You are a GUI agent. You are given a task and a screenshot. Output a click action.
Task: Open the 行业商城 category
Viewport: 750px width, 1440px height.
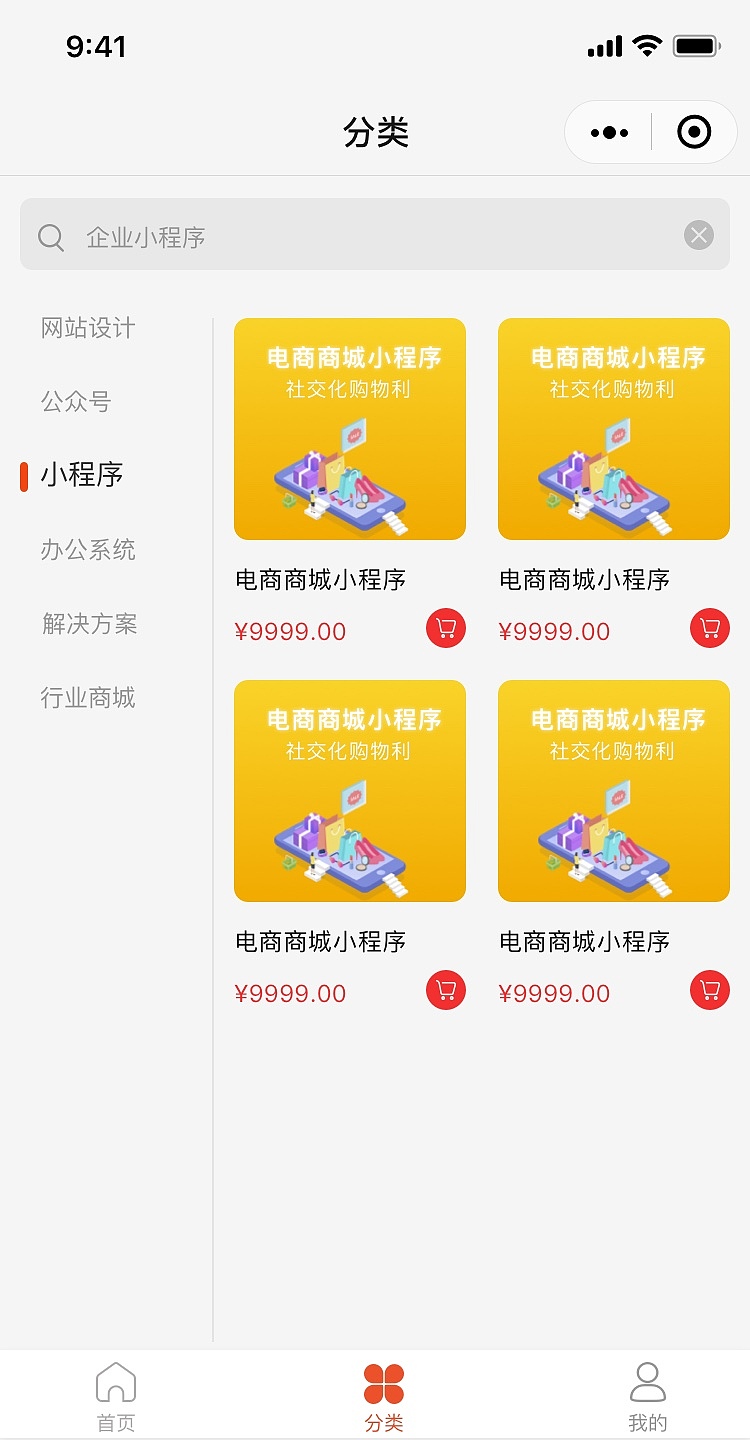pyautogui.click(x=87, y=698)
